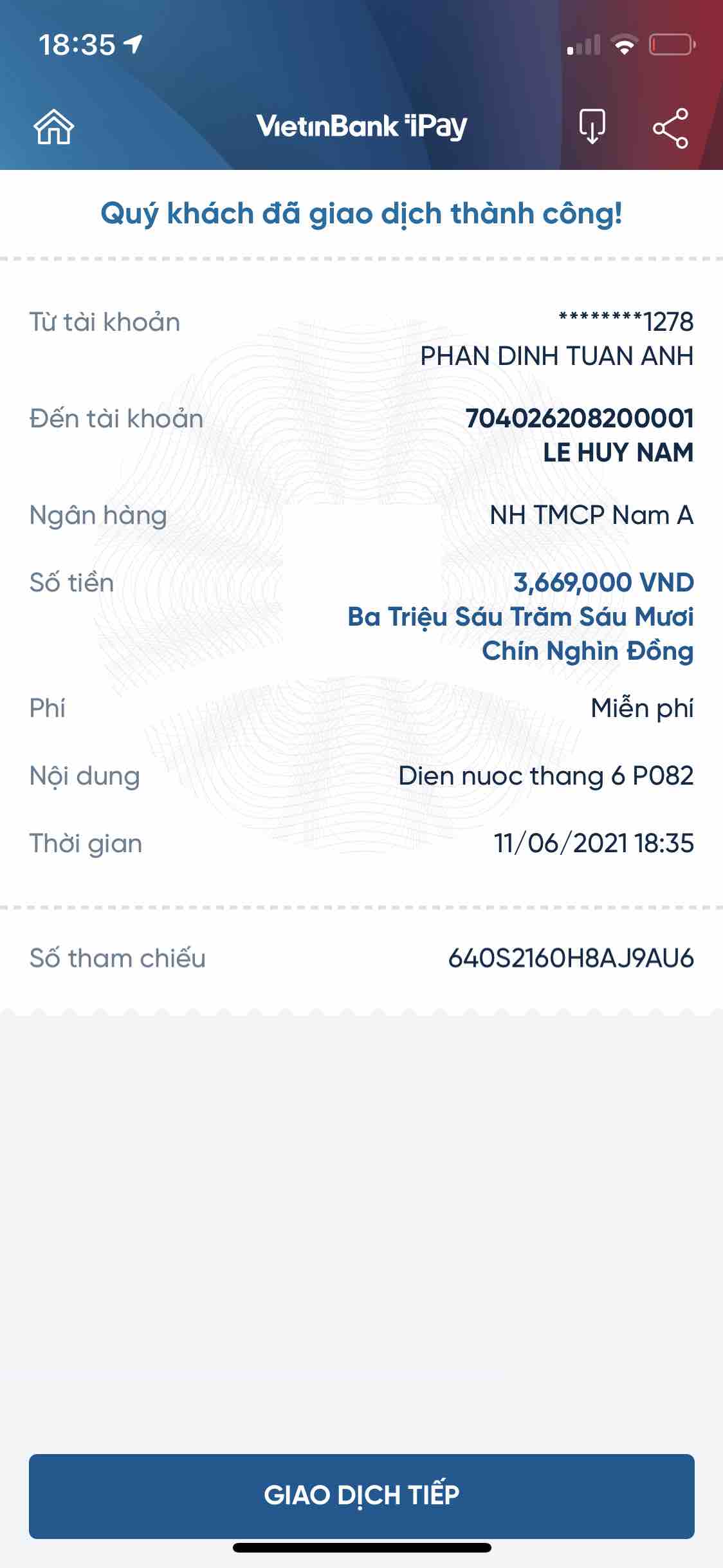This screenshot has height=1568, width=723.
Task: Tap the GIAO DỊCH TIẾP button
Action: [361, 1495]
